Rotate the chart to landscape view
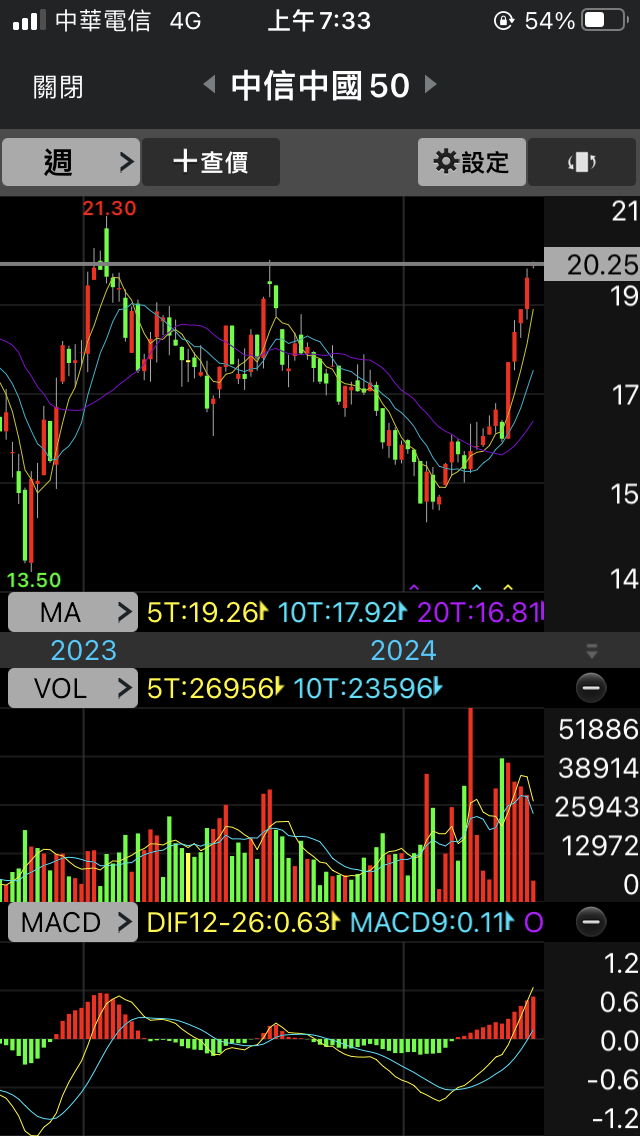640x1136 pixels. point(582,162)
